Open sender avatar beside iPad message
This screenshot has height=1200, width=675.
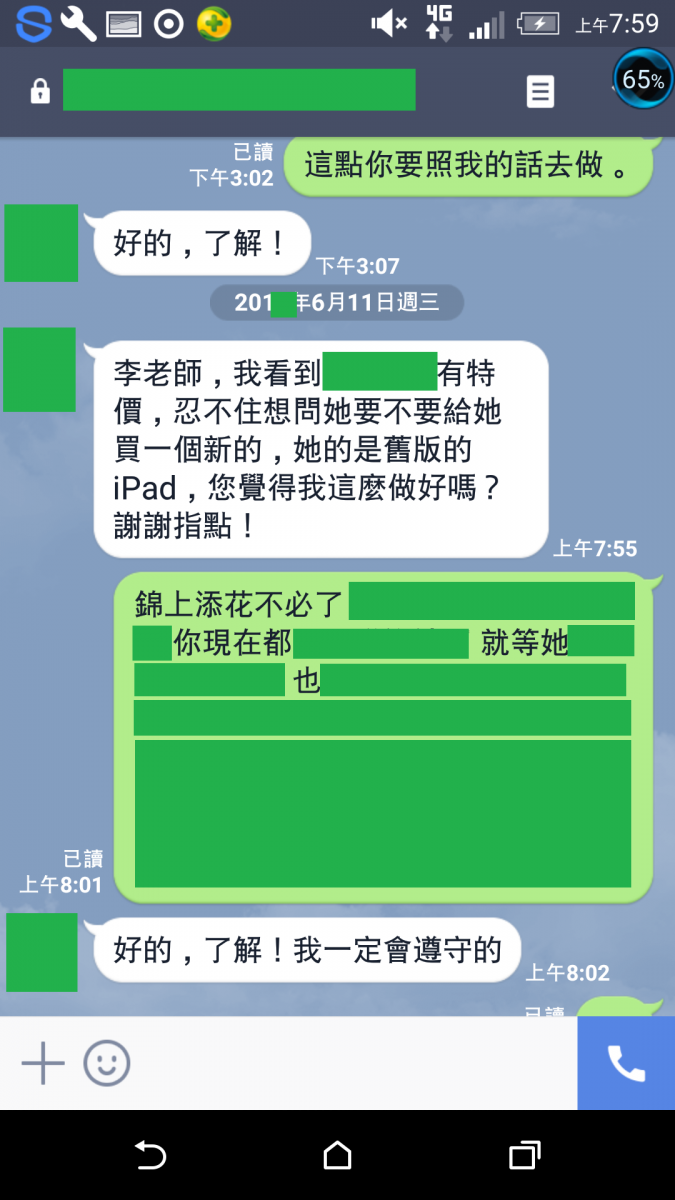tap(40, 370)
